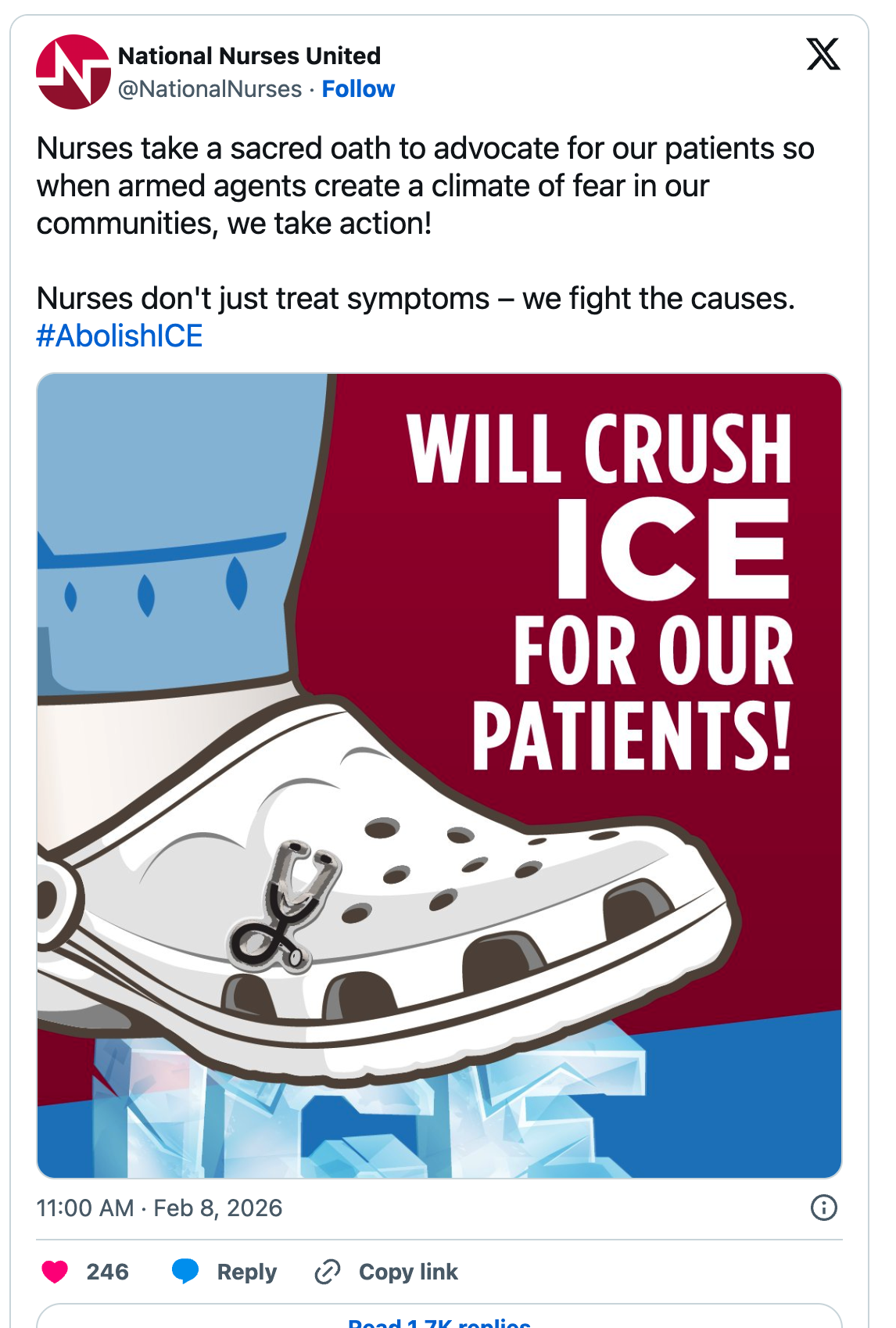The width and height of the screenshot is (896, 1328).
Task: Open the X logo link
Action: (823, 55)
